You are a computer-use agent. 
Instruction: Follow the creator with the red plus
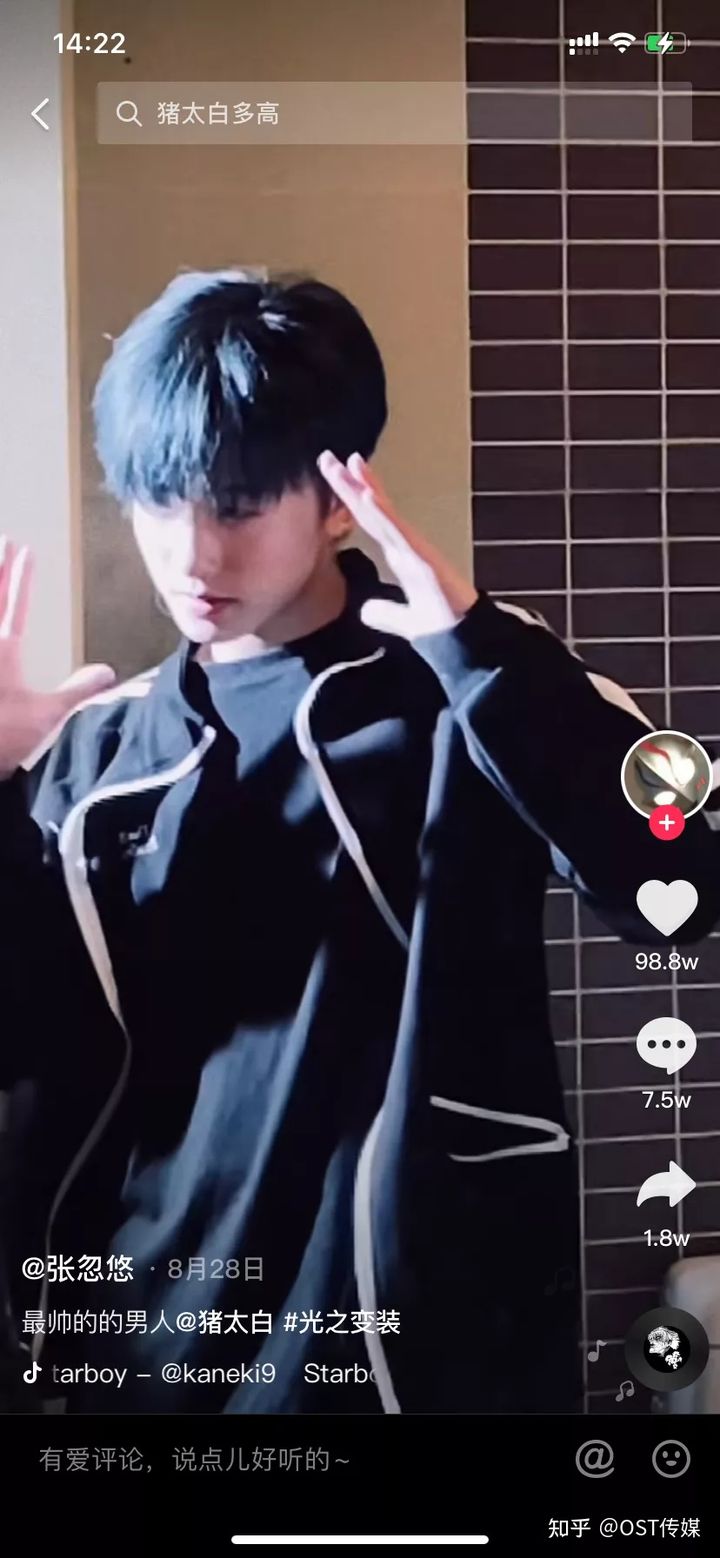(666, 823)
